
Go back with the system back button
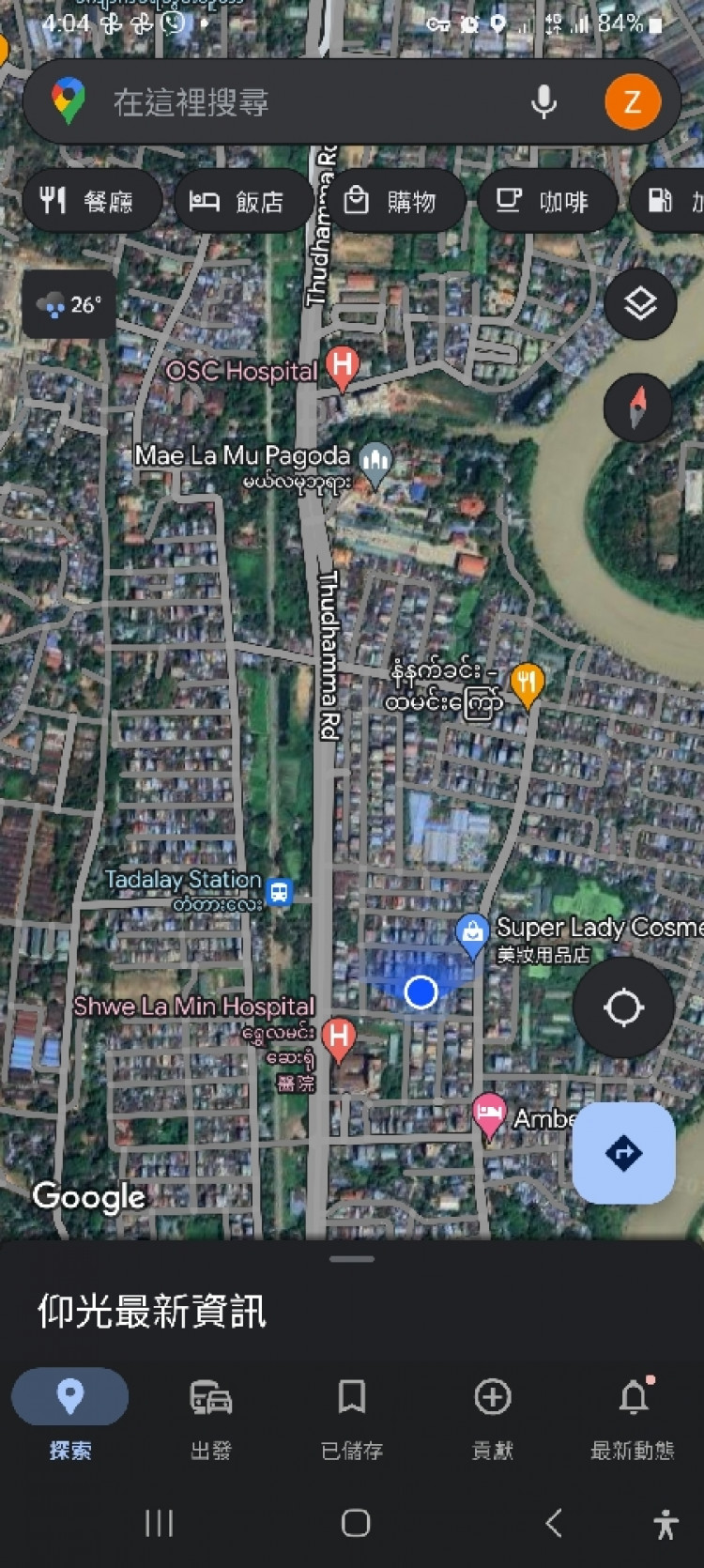554,1523
